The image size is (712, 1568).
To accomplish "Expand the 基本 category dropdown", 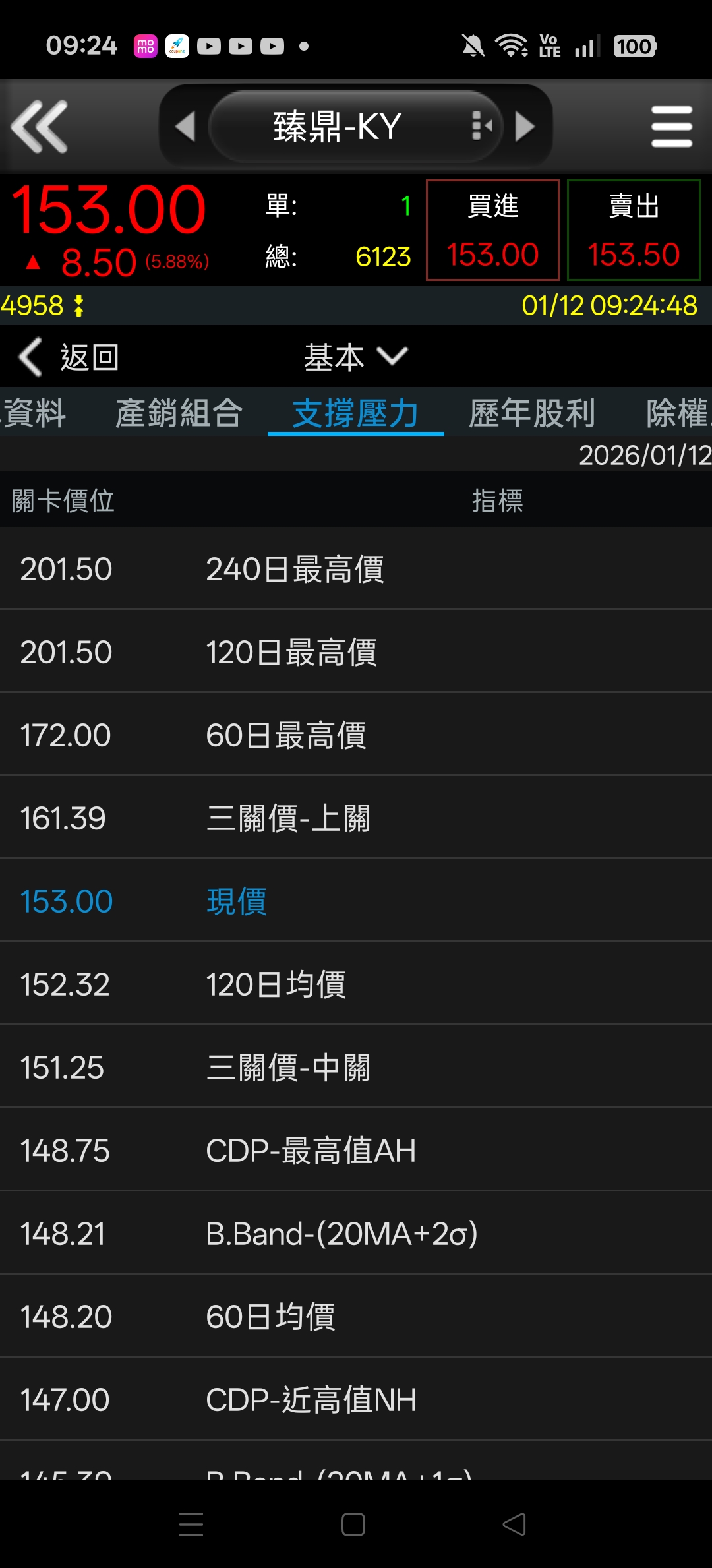I will (x=355, y=357).
